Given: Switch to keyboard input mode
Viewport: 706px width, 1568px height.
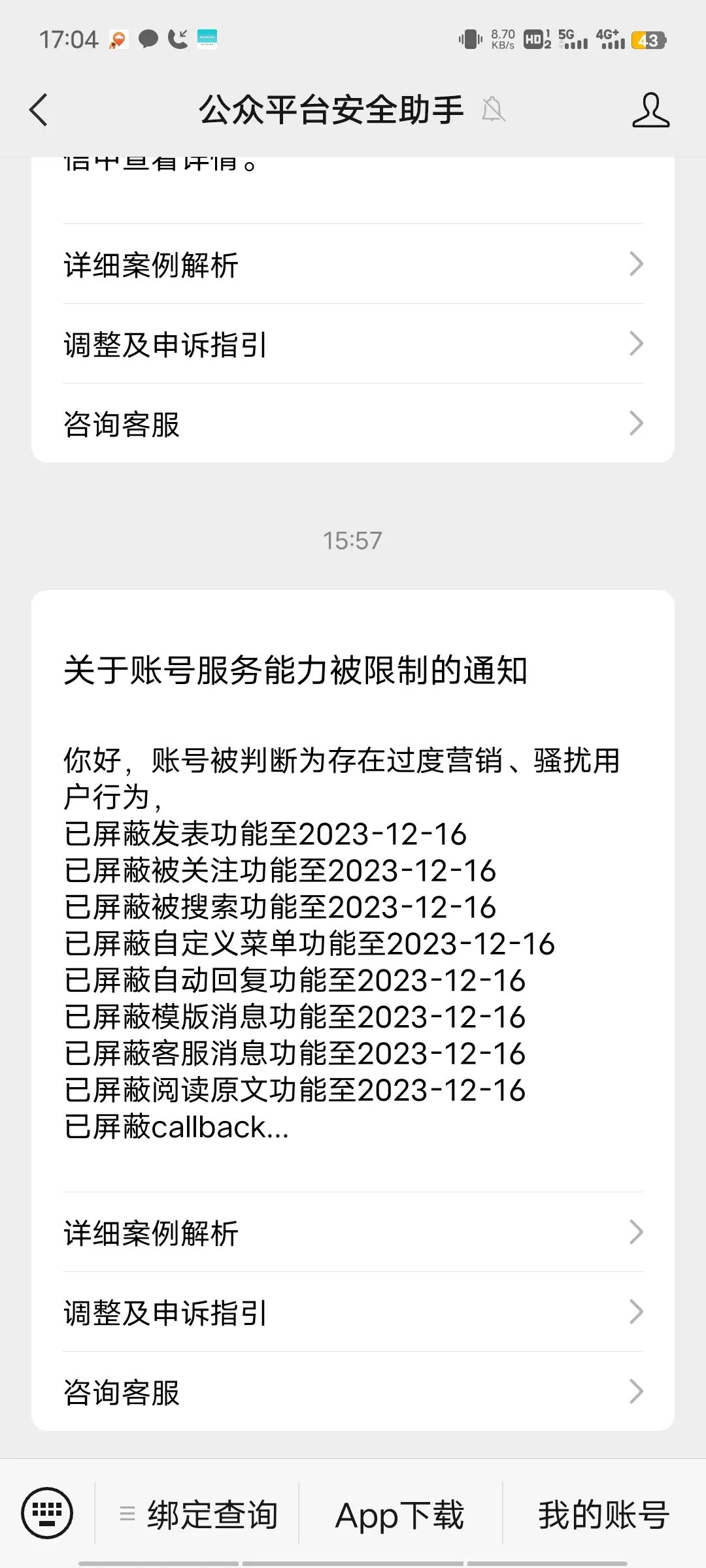Looking at the screenshot, I should [x=47, y=1513].
